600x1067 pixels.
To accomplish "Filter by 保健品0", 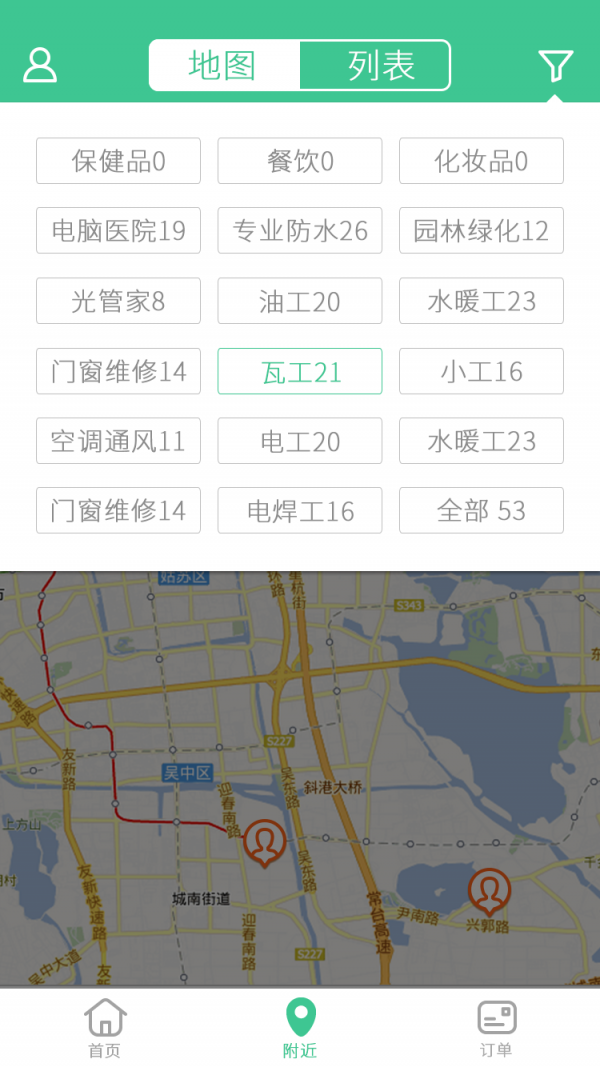I will 118,161.
